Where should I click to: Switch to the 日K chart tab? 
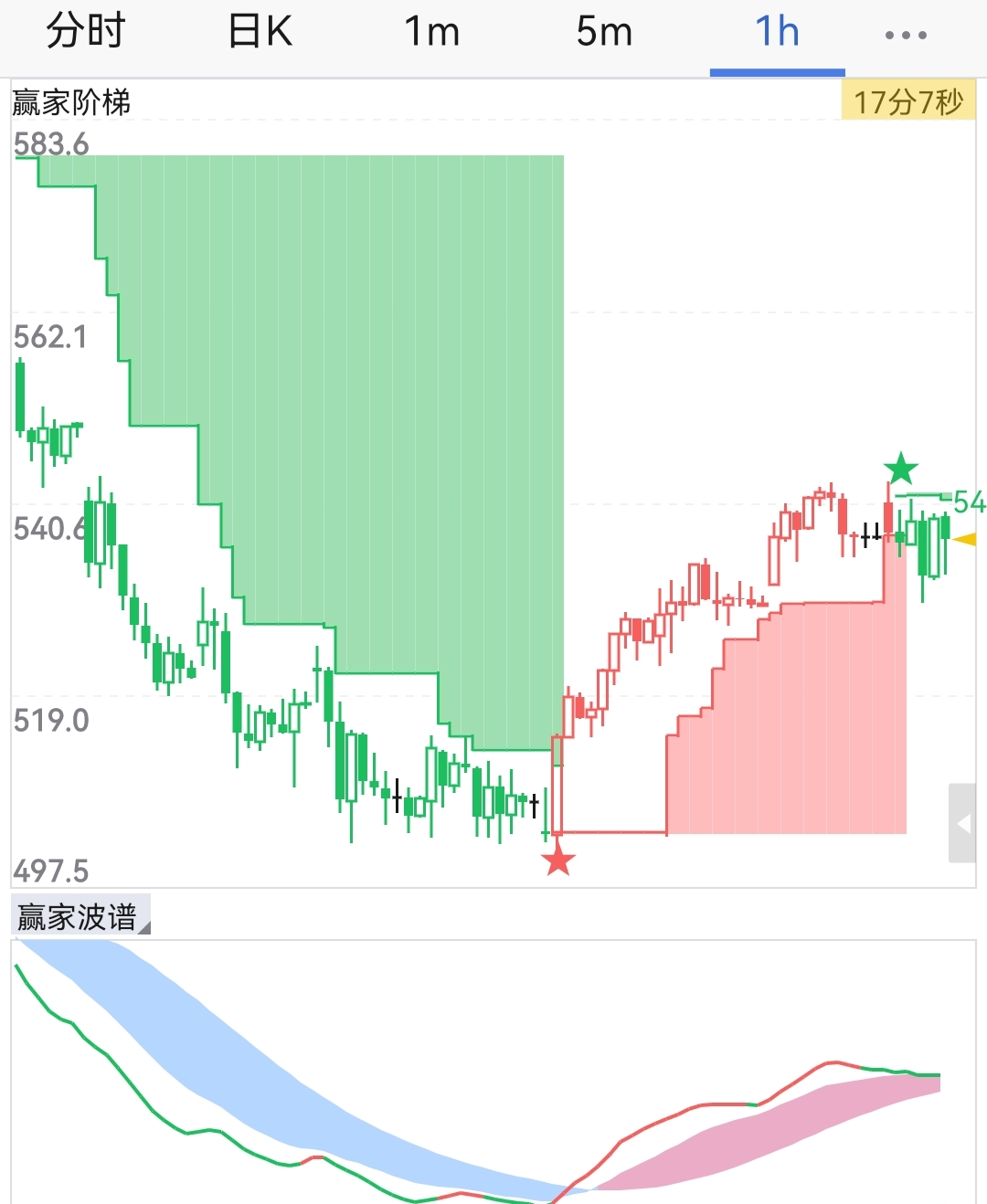pyautogui.click(x=260, y=33)
